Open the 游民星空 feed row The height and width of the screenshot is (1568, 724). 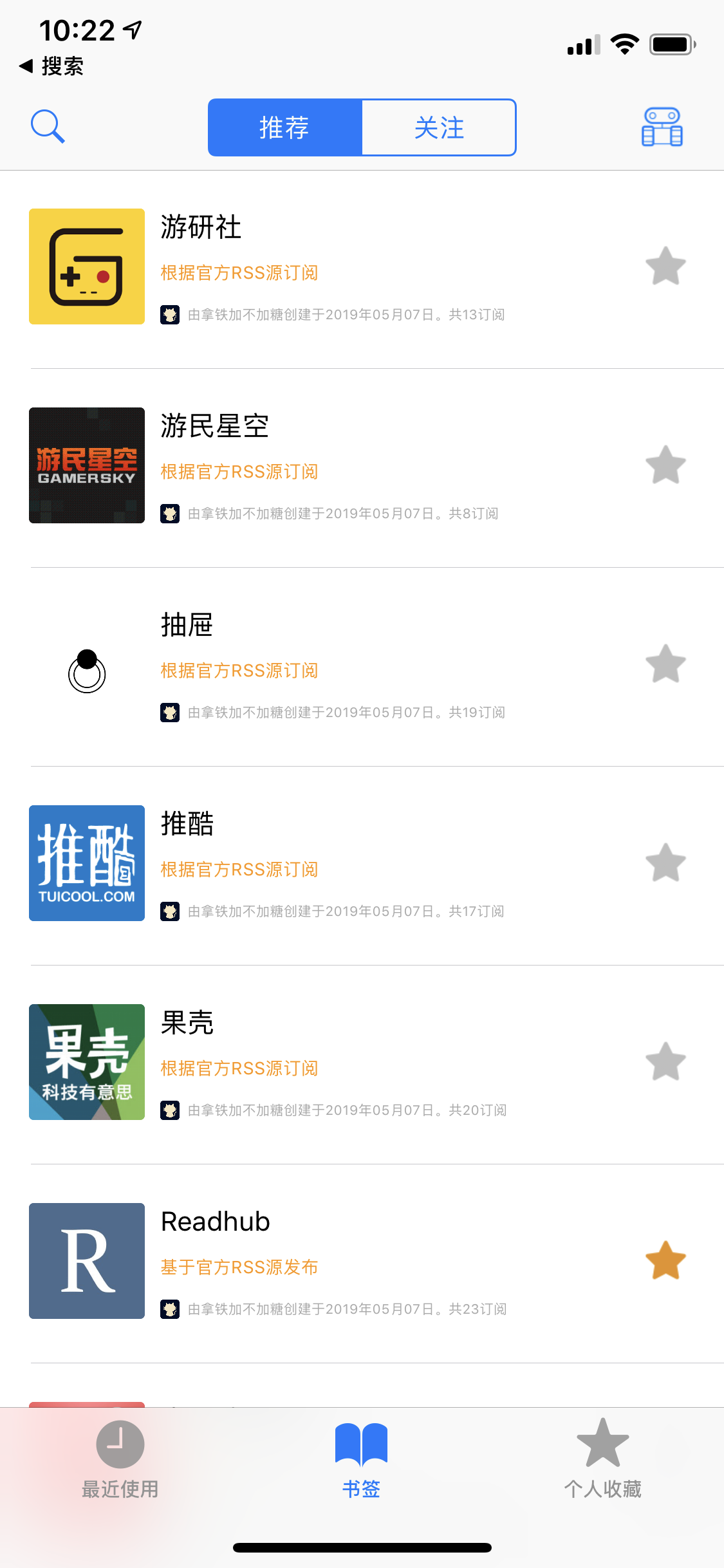point(362,468)
